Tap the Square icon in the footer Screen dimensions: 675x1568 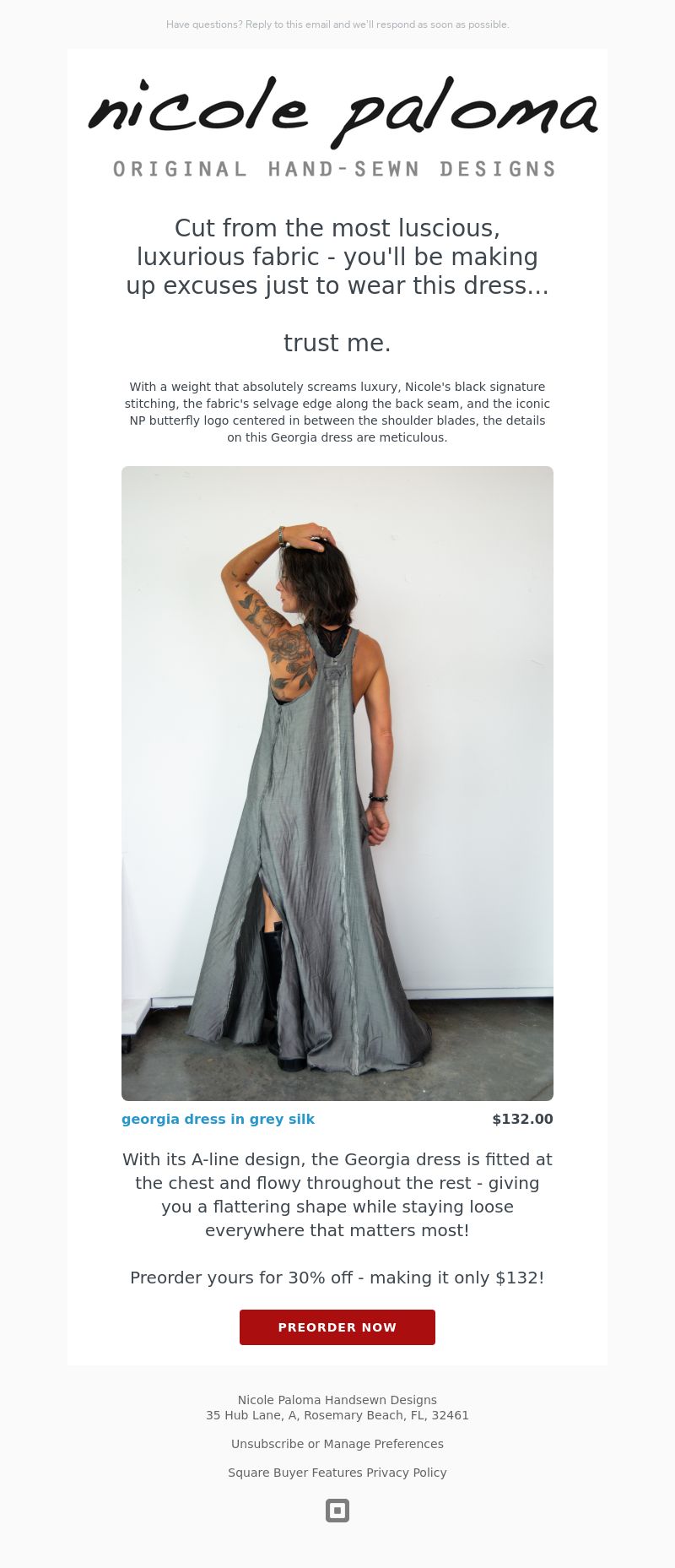(337, 1511)
